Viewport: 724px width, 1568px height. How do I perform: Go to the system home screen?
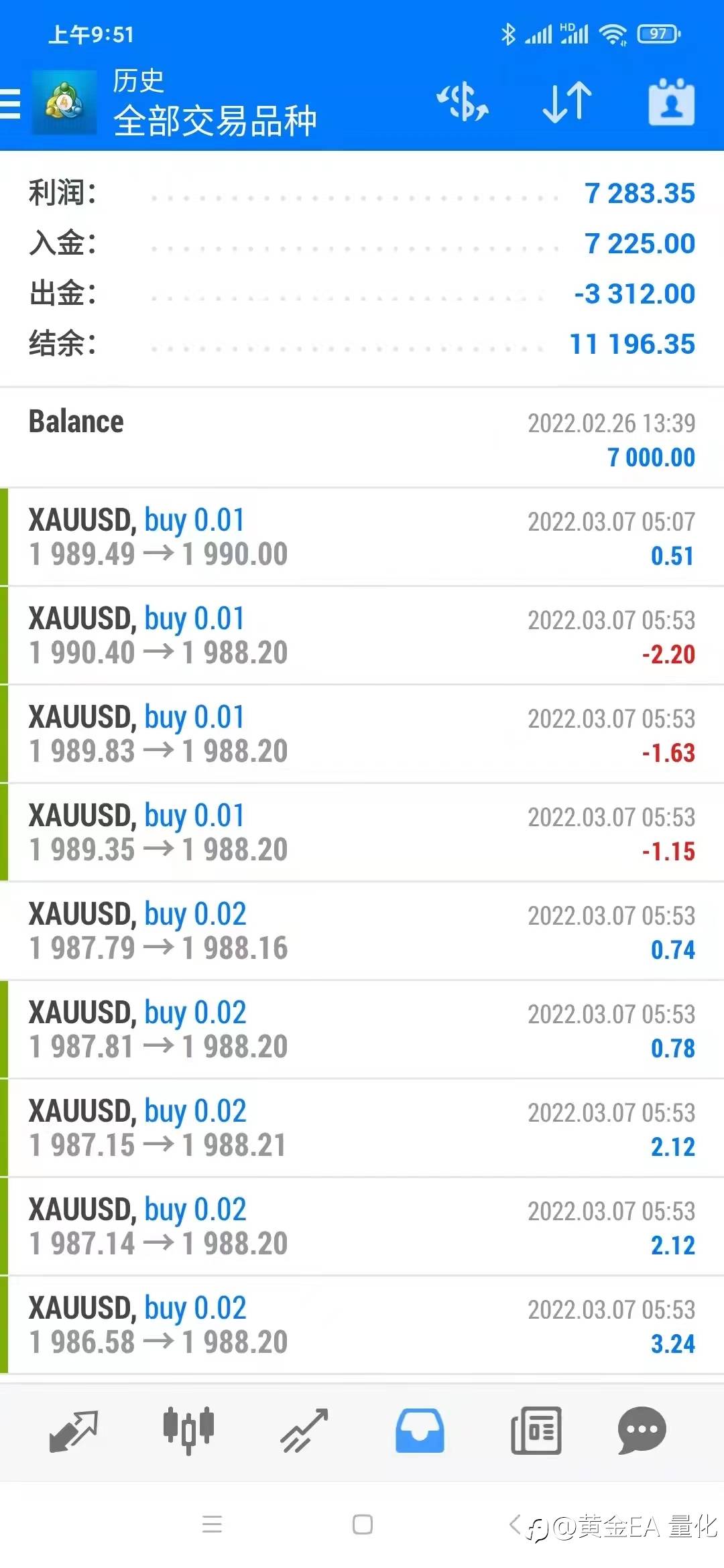point(363,1524)
